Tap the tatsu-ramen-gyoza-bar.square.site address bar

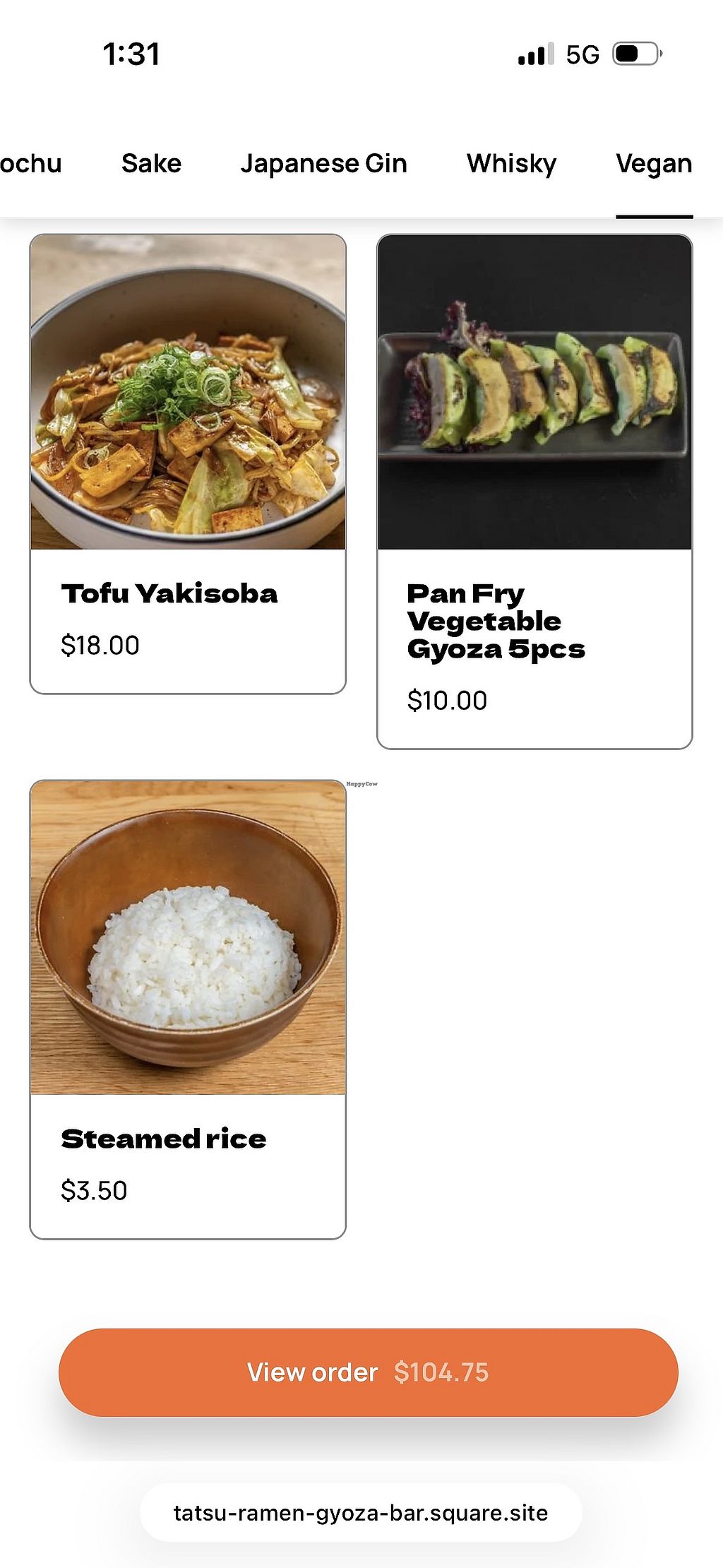pyautogui.click(x=361, y=1512)
